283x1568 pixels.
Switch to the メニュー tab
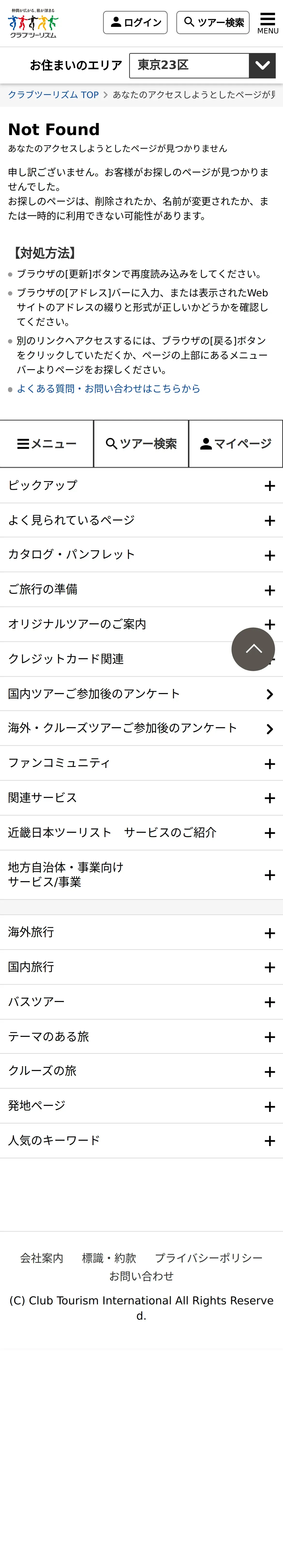(47, 444)
